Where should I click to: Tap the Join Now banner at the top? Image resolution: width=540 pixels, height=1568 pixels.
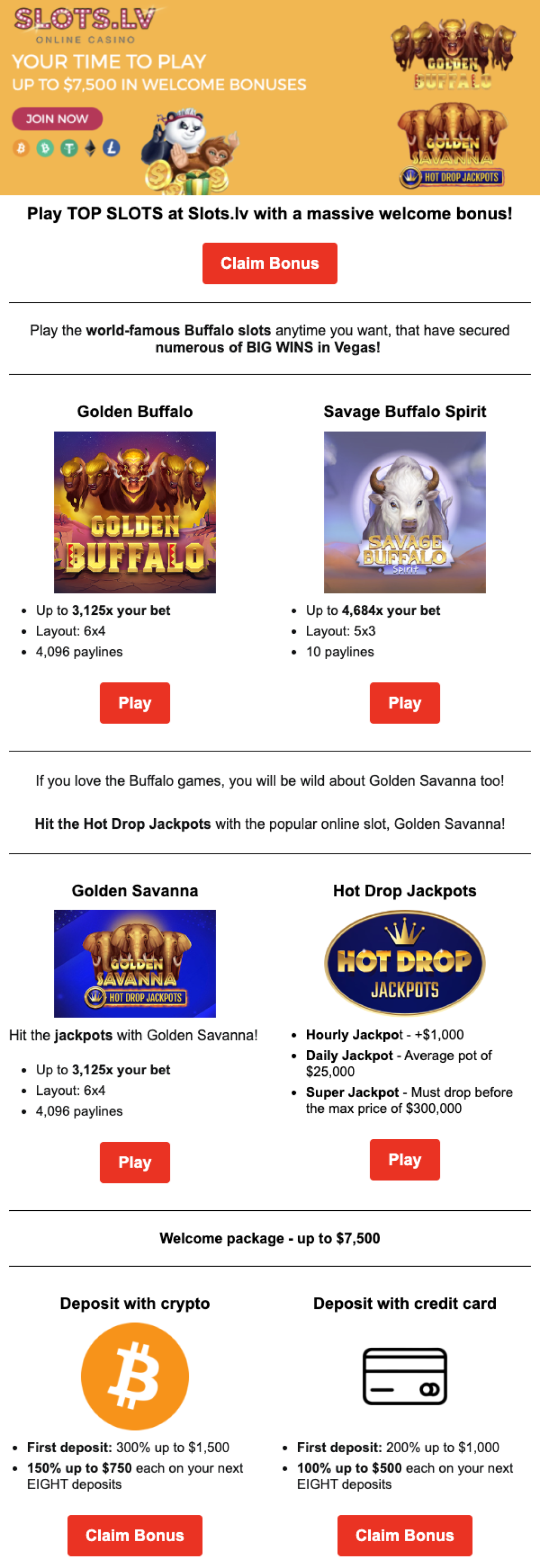pyautogui.click(x=57, y=119)
